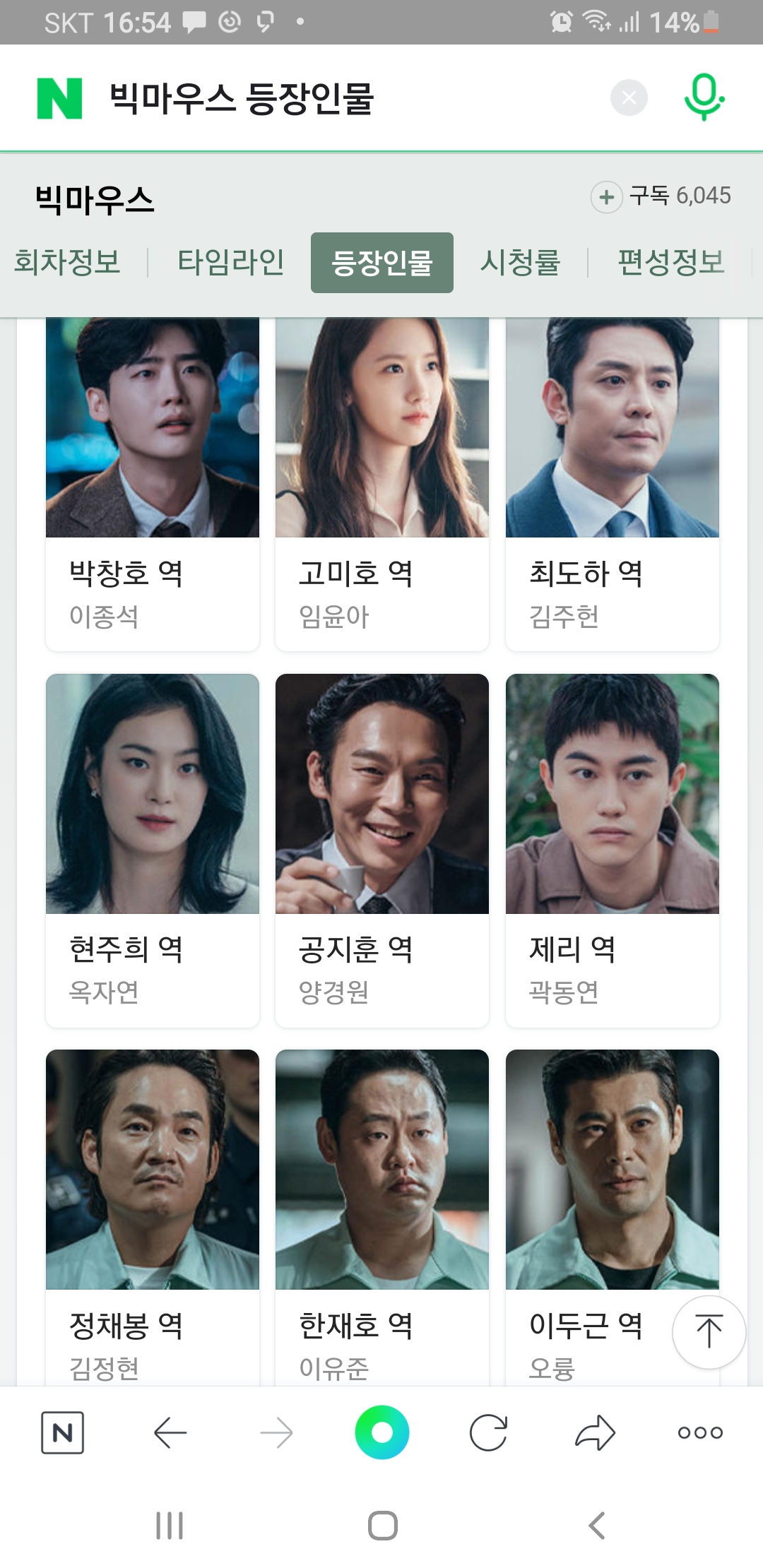Select the 등장인물 tab
Screen dimensions: 763x1568
click(x=382, y=263)
